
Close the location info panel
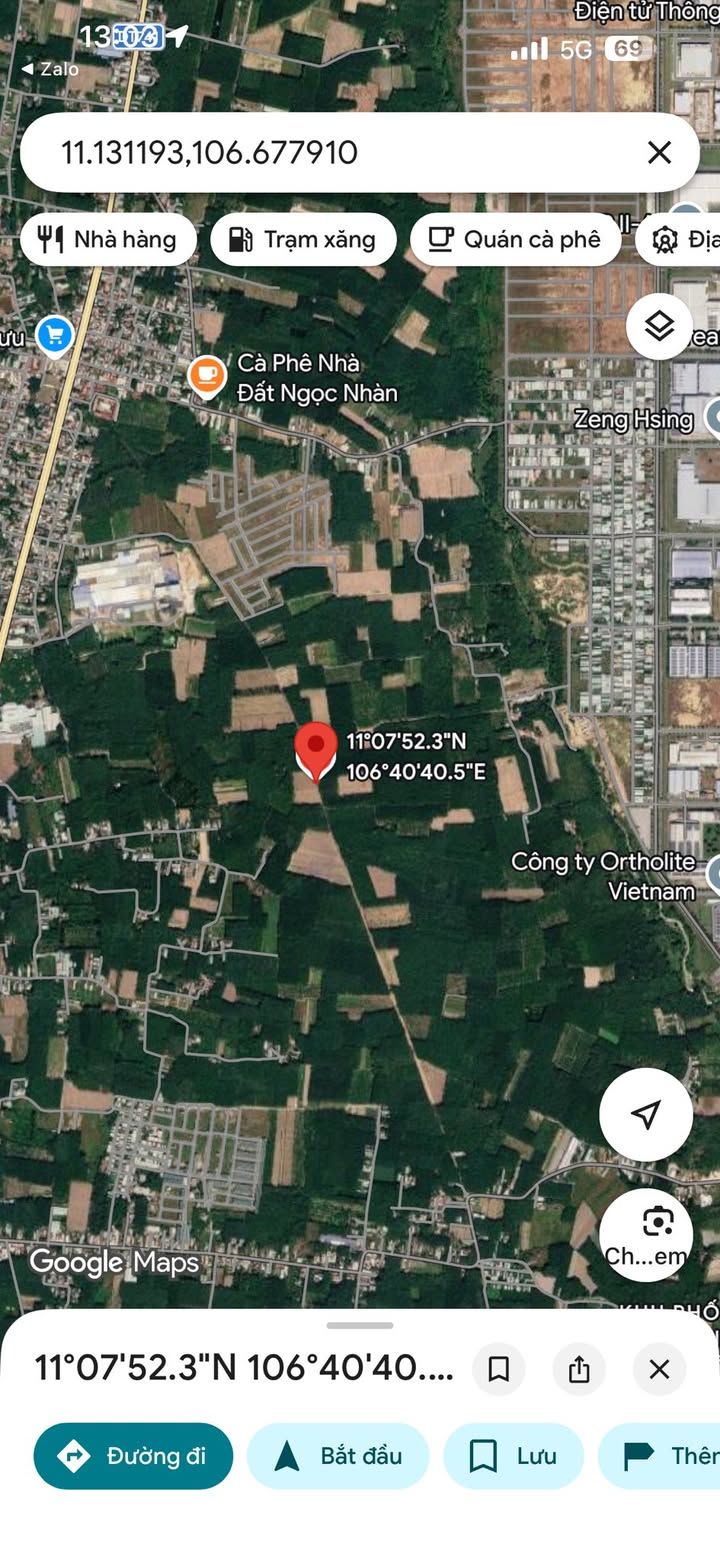coord(659,1369)
